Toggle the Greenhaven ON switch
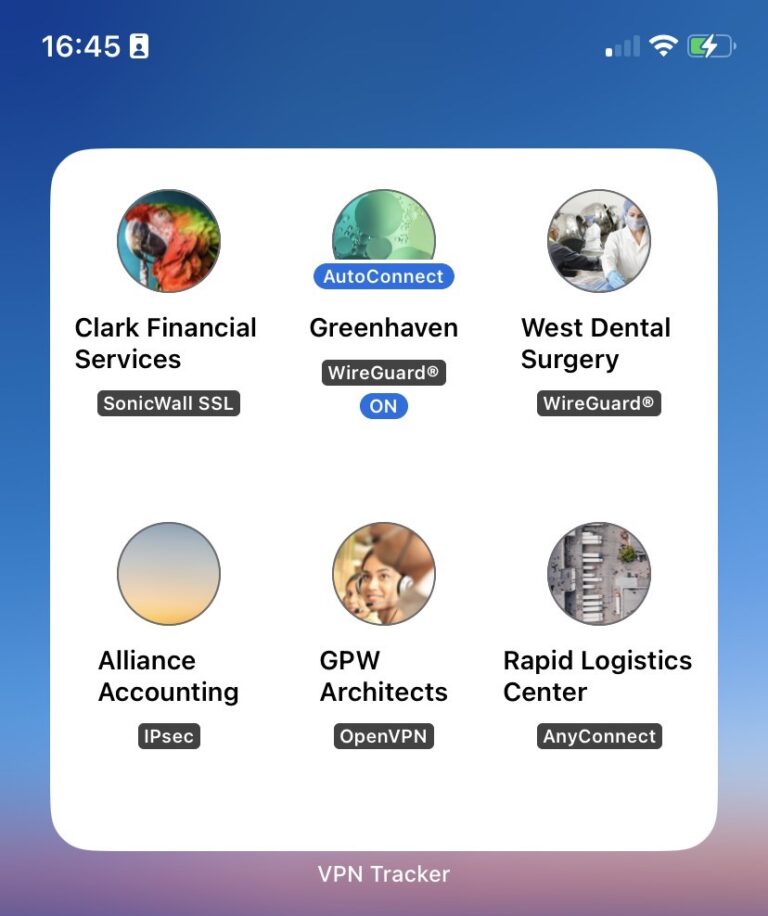 (x=383, y=406)
